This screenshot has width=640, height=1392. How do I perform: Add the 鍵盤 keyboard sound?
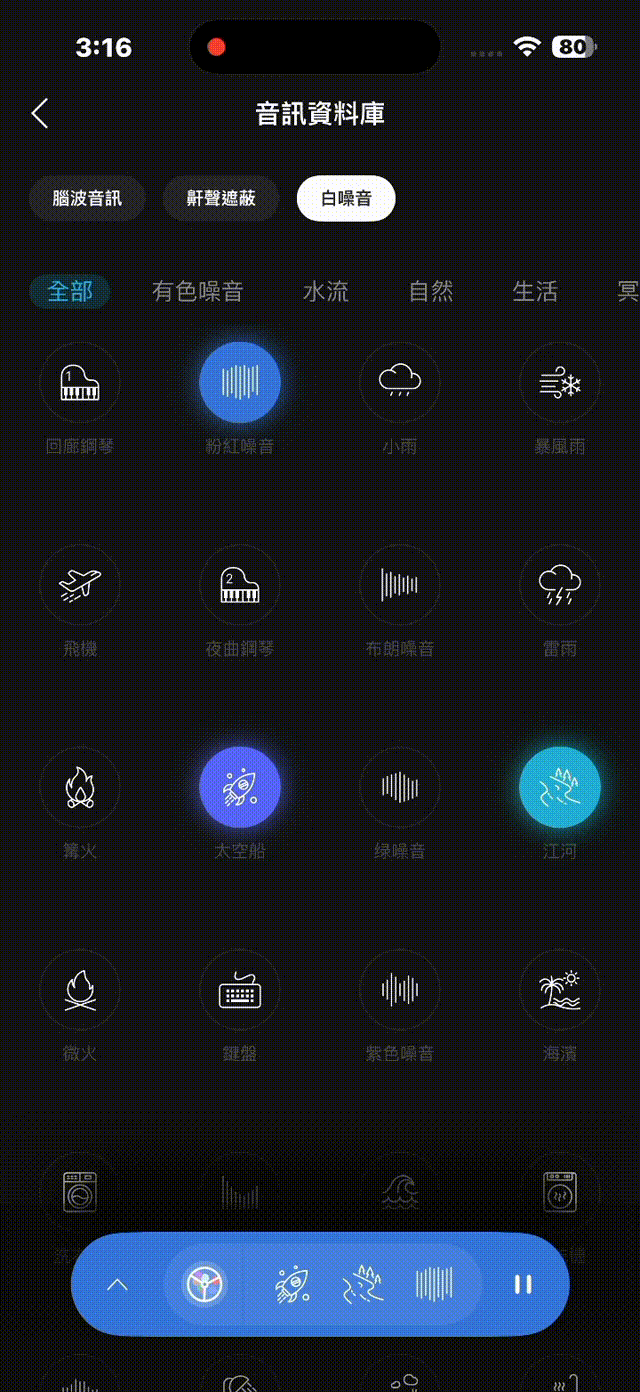[240, 990]
